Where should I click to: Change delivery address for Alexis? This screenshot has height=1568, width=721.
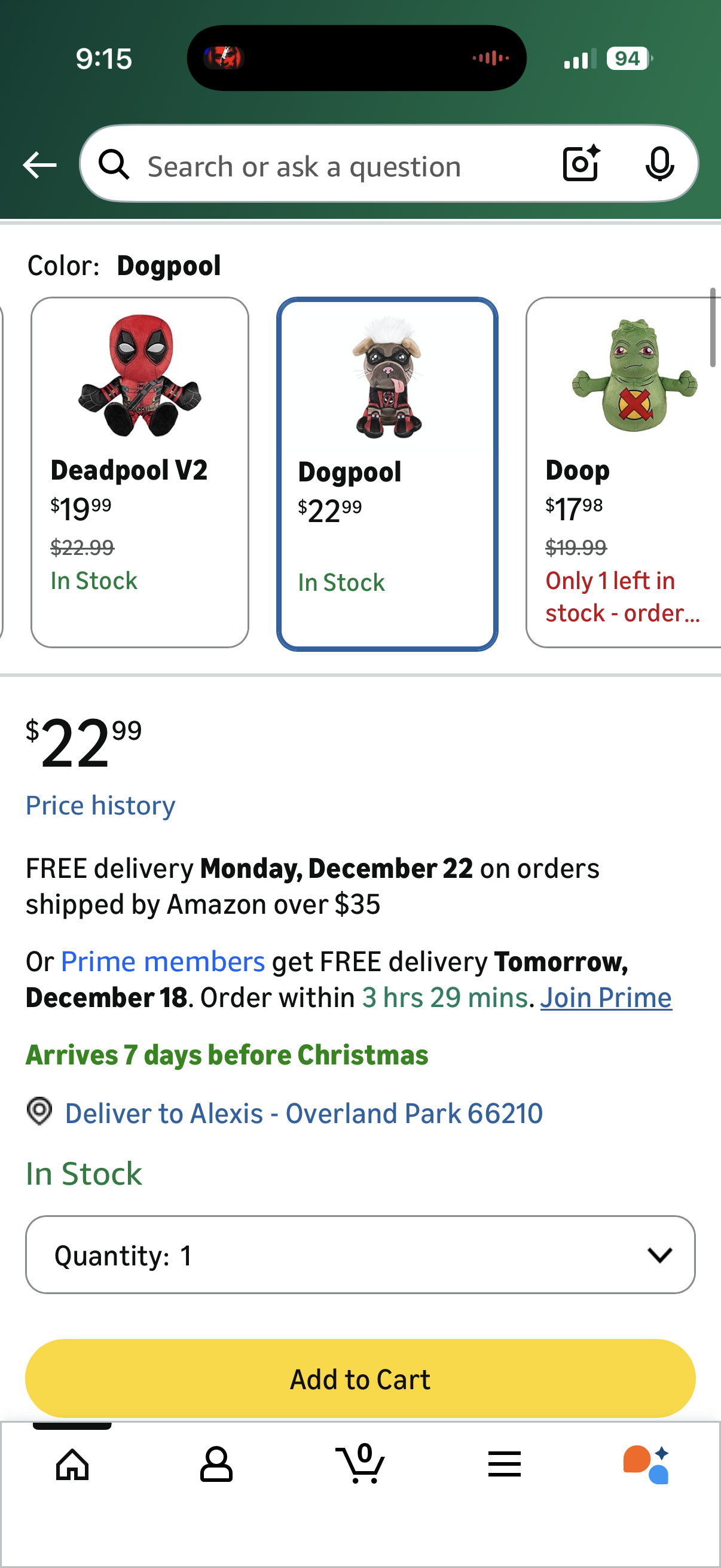304,1113
